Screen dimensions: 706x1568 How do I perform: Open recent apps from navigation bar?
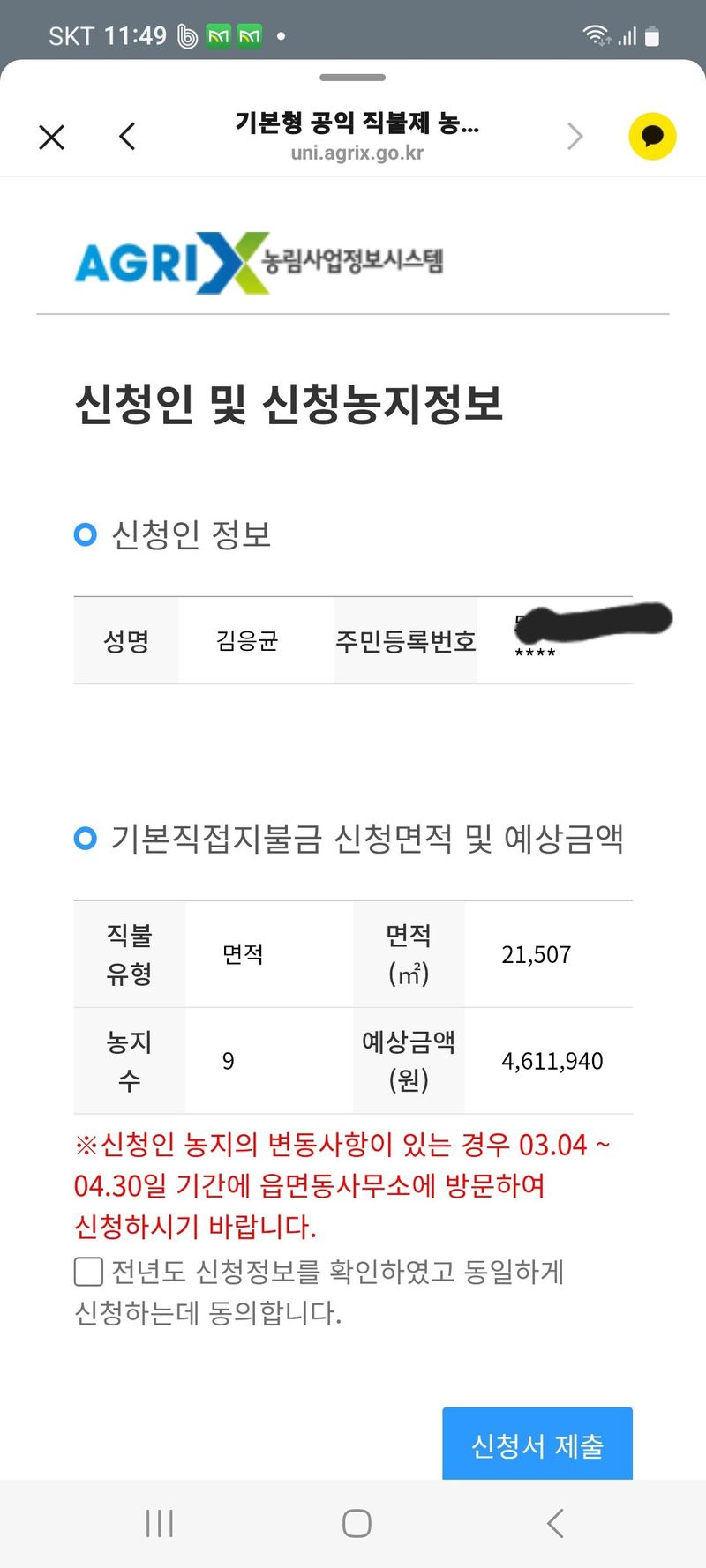tap(160, 1523)
